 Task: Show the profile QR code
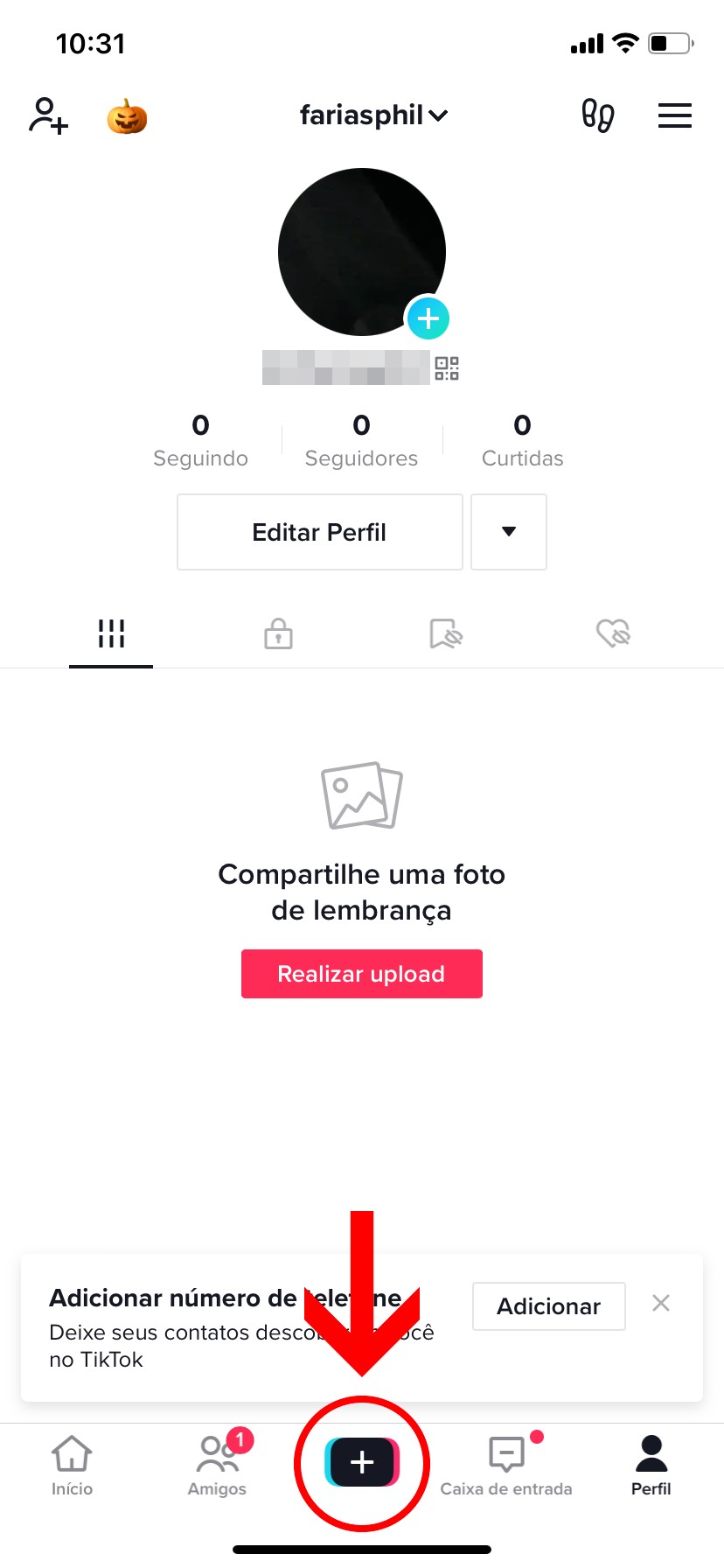click(x=447, y=368)
